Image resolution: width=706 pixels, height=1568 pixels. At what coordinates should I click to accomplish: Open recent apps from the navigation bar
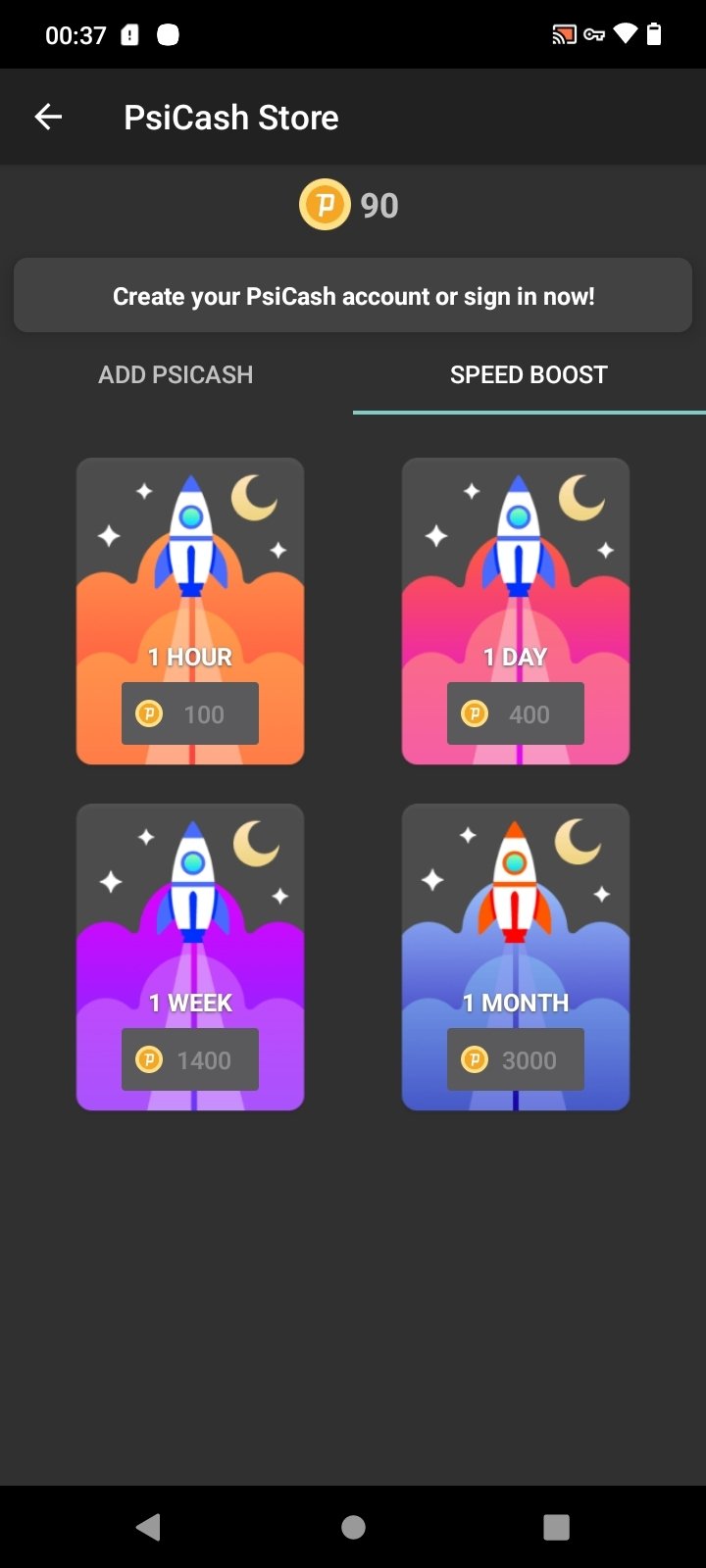click(x=556, y=1527)
